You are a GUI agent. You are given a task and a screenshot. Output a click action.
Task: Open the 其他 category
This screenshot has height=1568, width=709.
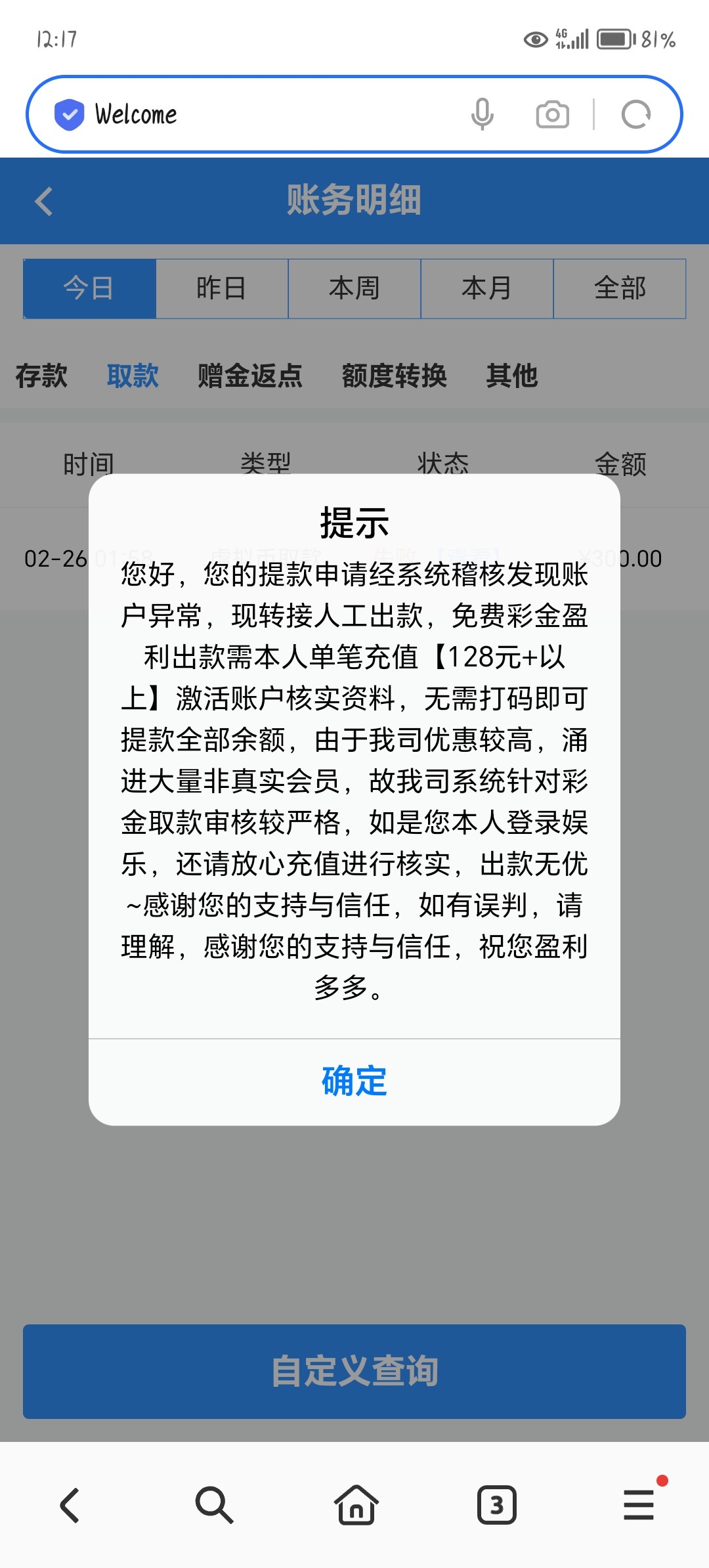click(511, 376)
